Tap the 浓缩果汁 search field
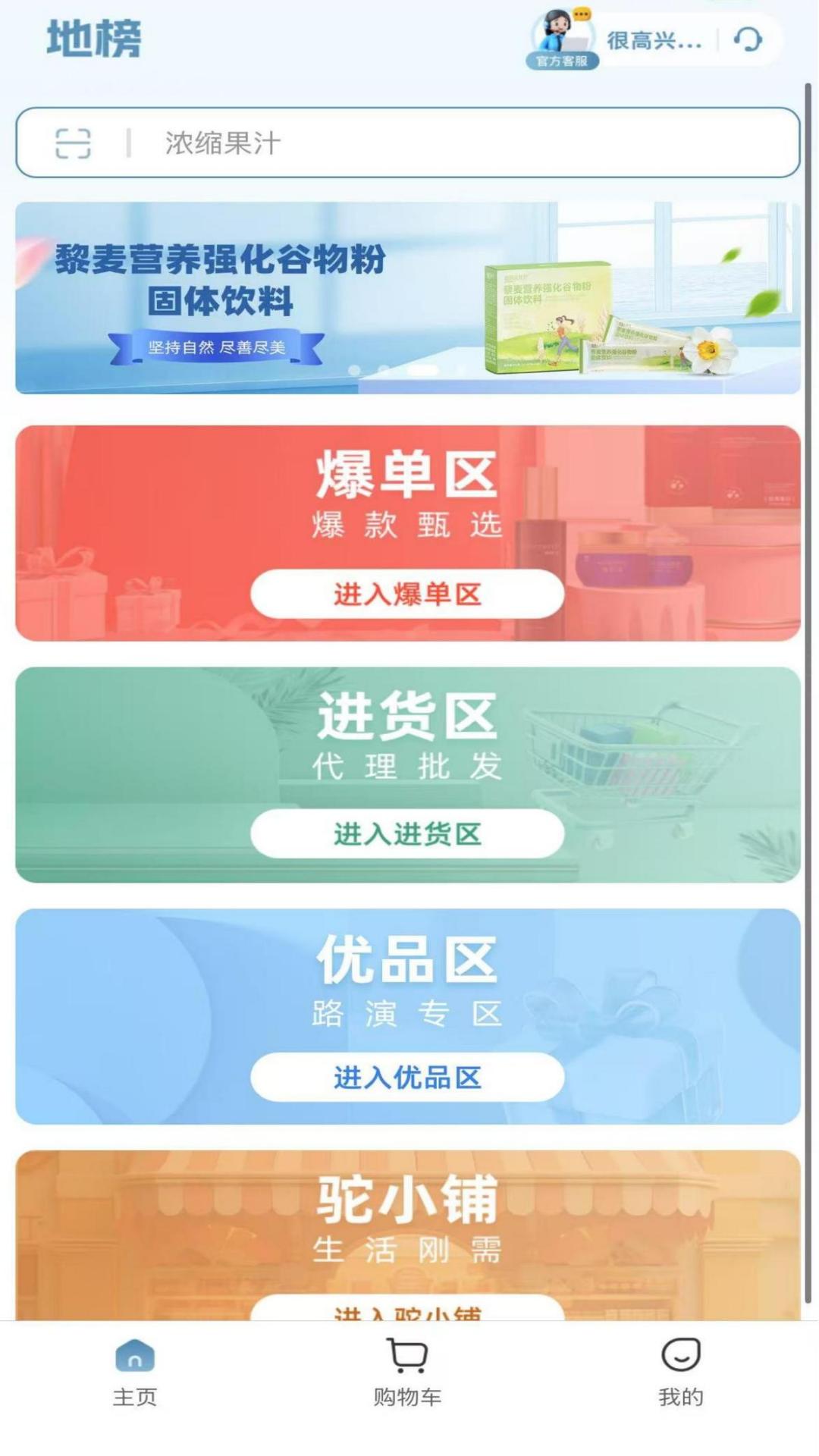This screenshot has height=1456, width=819. 455,143
